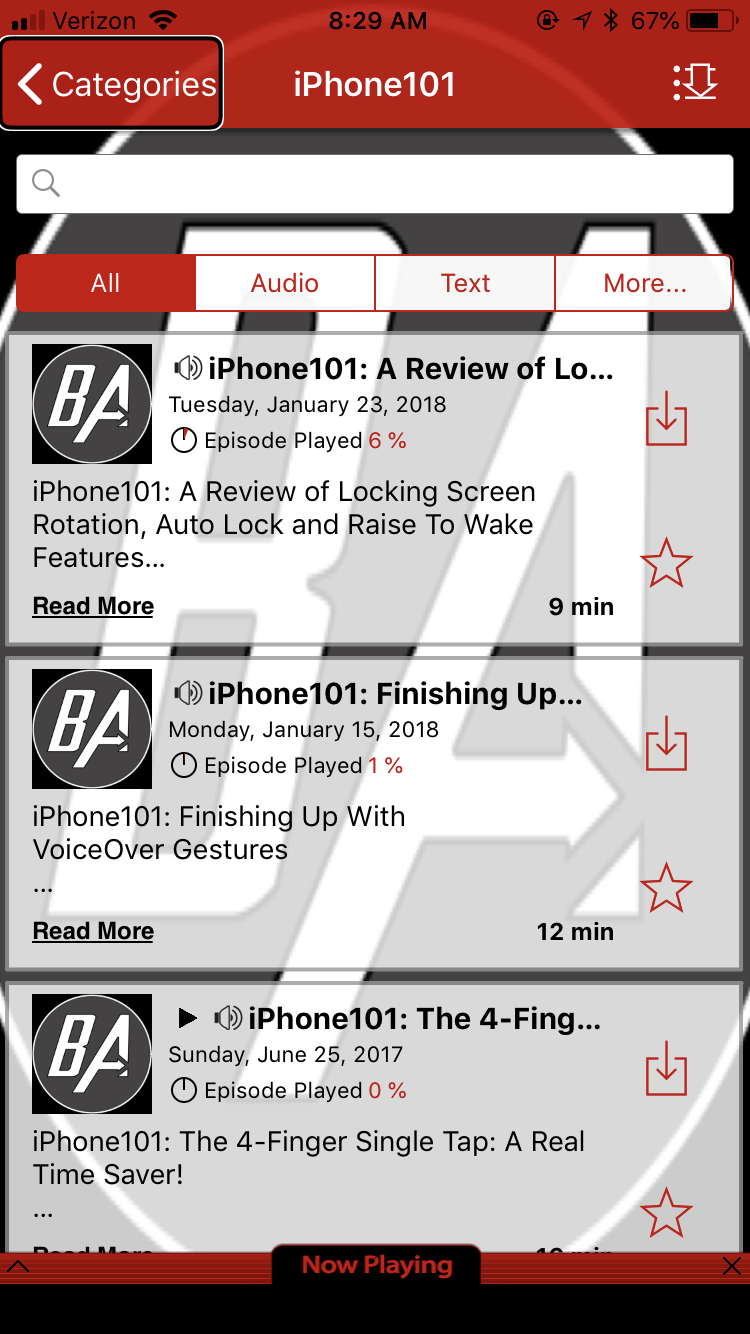Tap the Episode Played clock icon on first episode
Viewport: 750px width, 1334px height.
[184, 440]
